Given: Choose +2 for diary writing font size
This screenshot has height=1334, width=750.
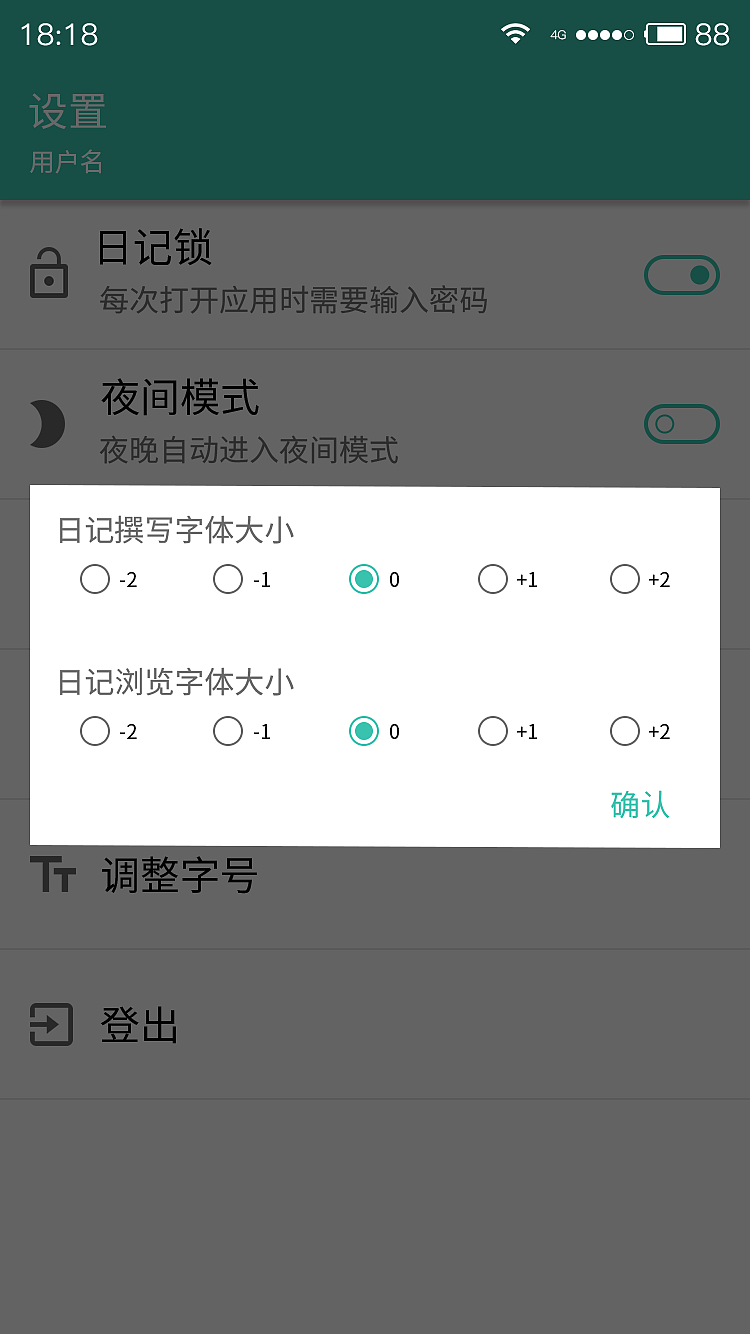Looking at the screenshot, I should 624,579.
